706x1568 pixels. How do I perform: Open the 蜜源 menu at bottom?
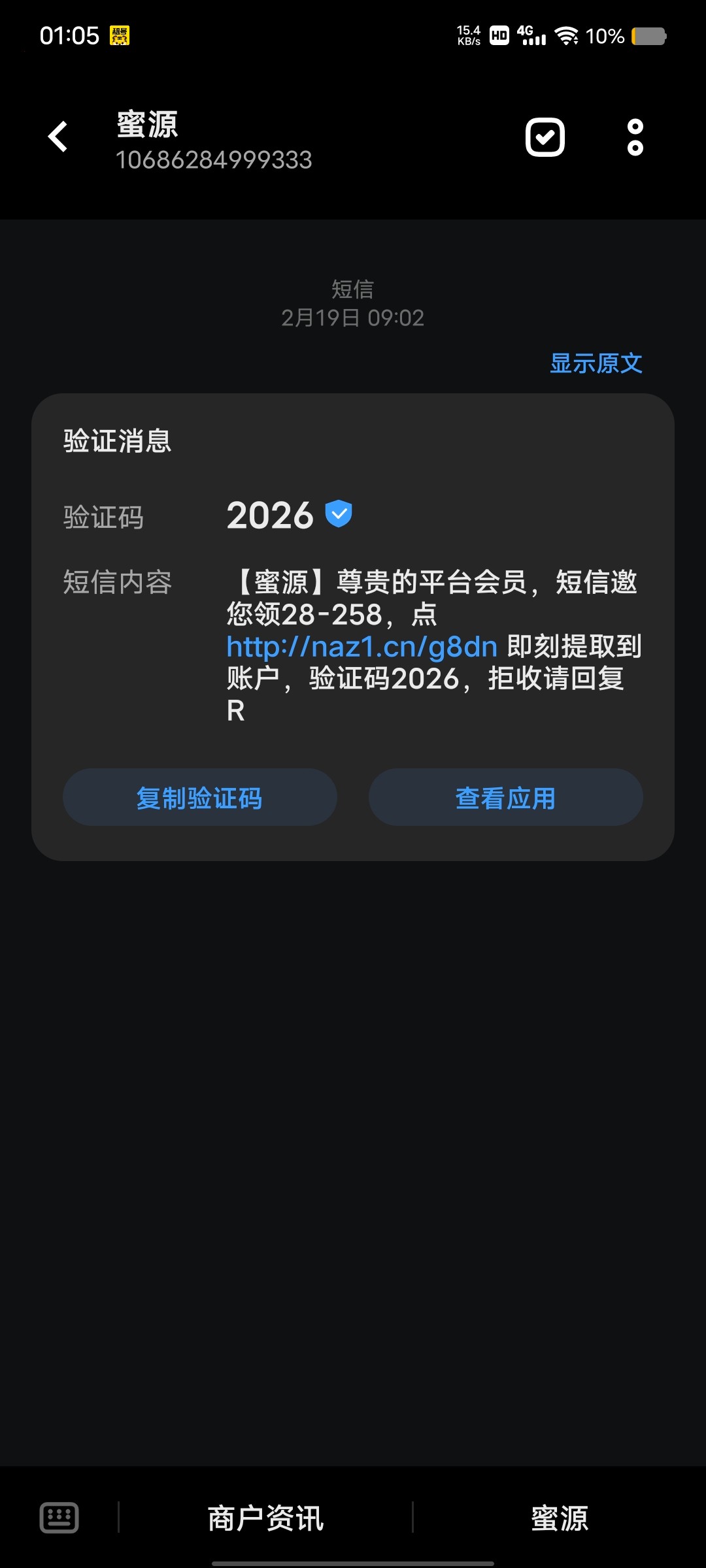[560, 1518]
